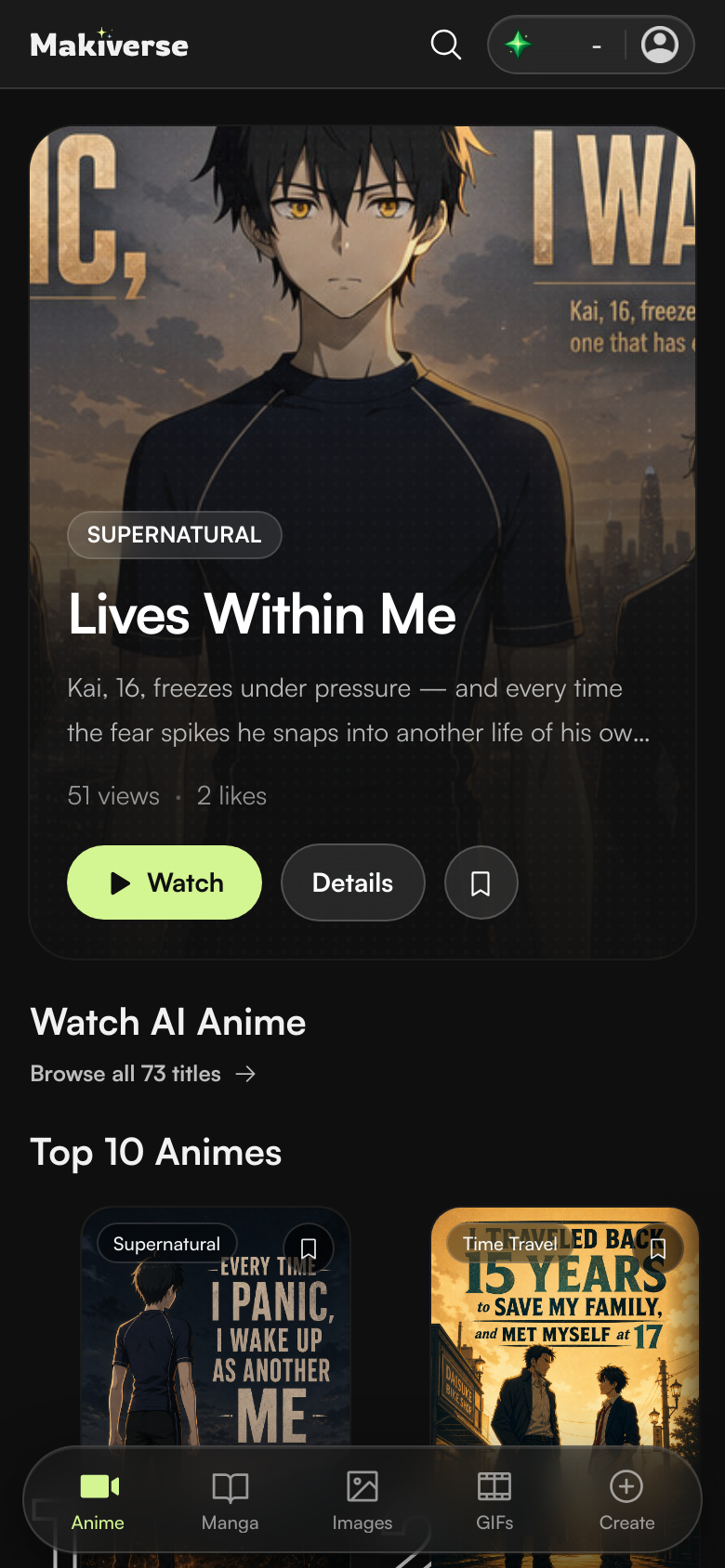This screenshot has height=1568, width=725.
Task: Select the Anime tab
Action: (98, 1501)
